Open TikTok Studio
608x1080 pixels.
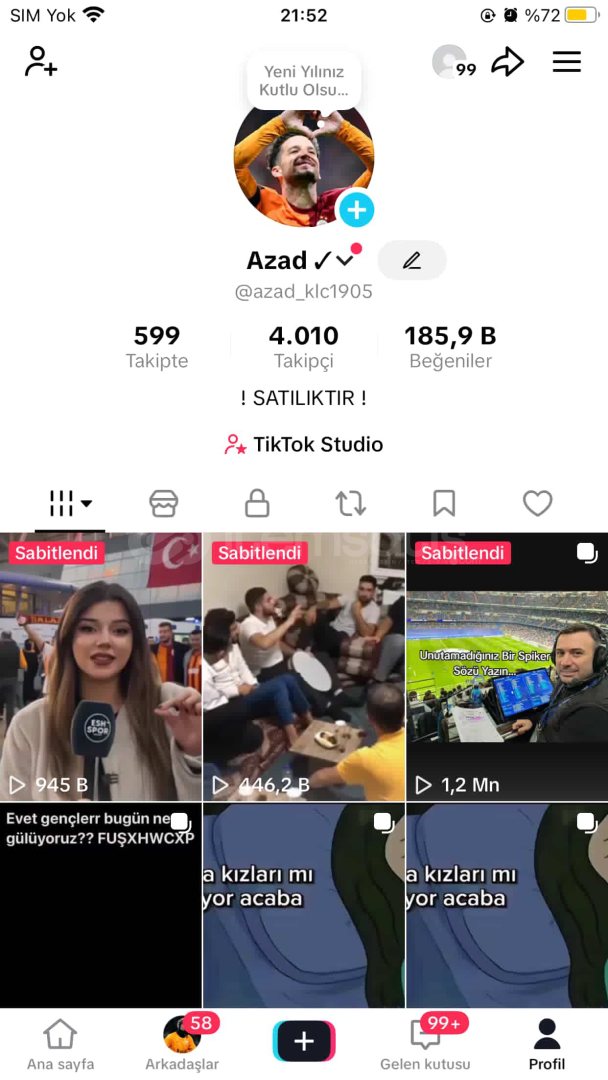point(304,444)
